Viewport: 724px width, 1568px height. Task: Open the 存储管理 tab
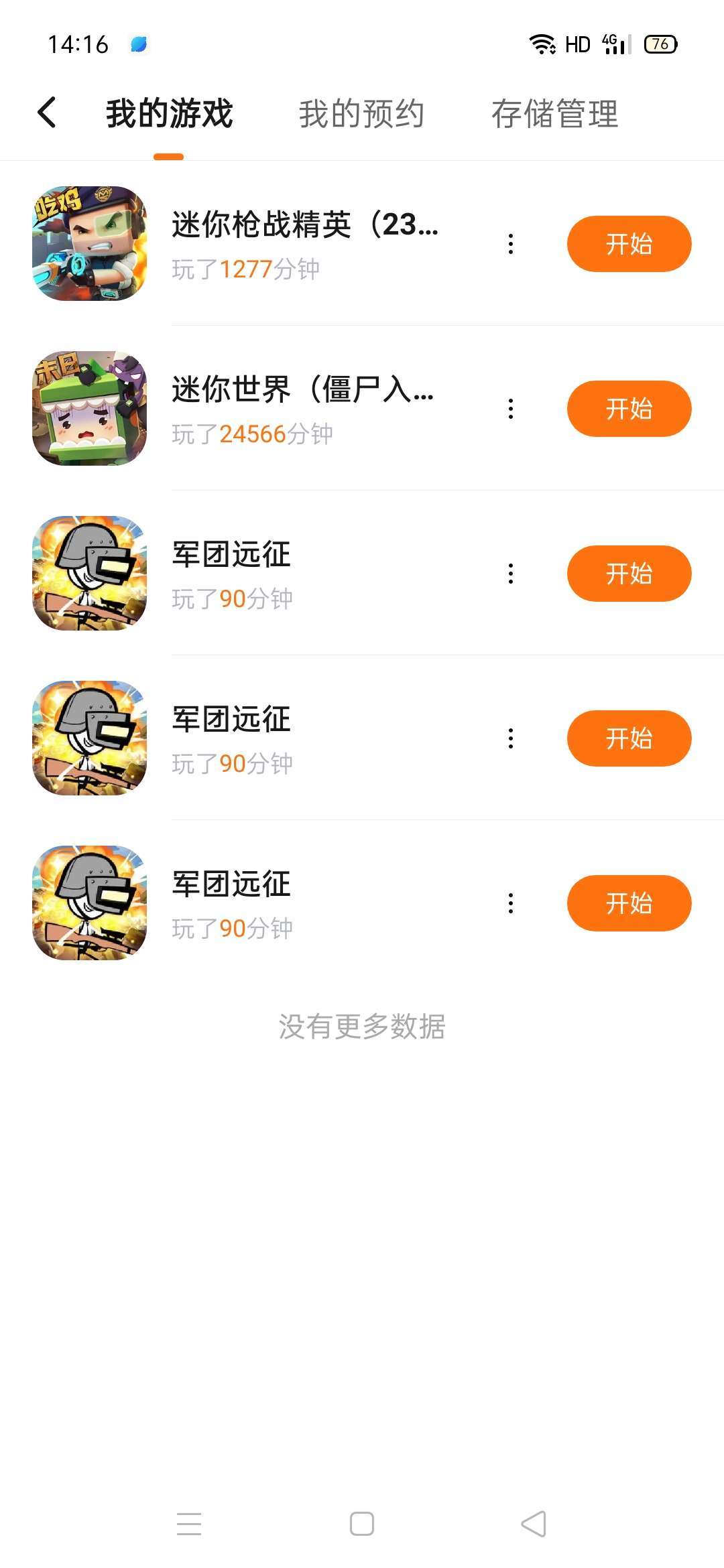(554, 113)
